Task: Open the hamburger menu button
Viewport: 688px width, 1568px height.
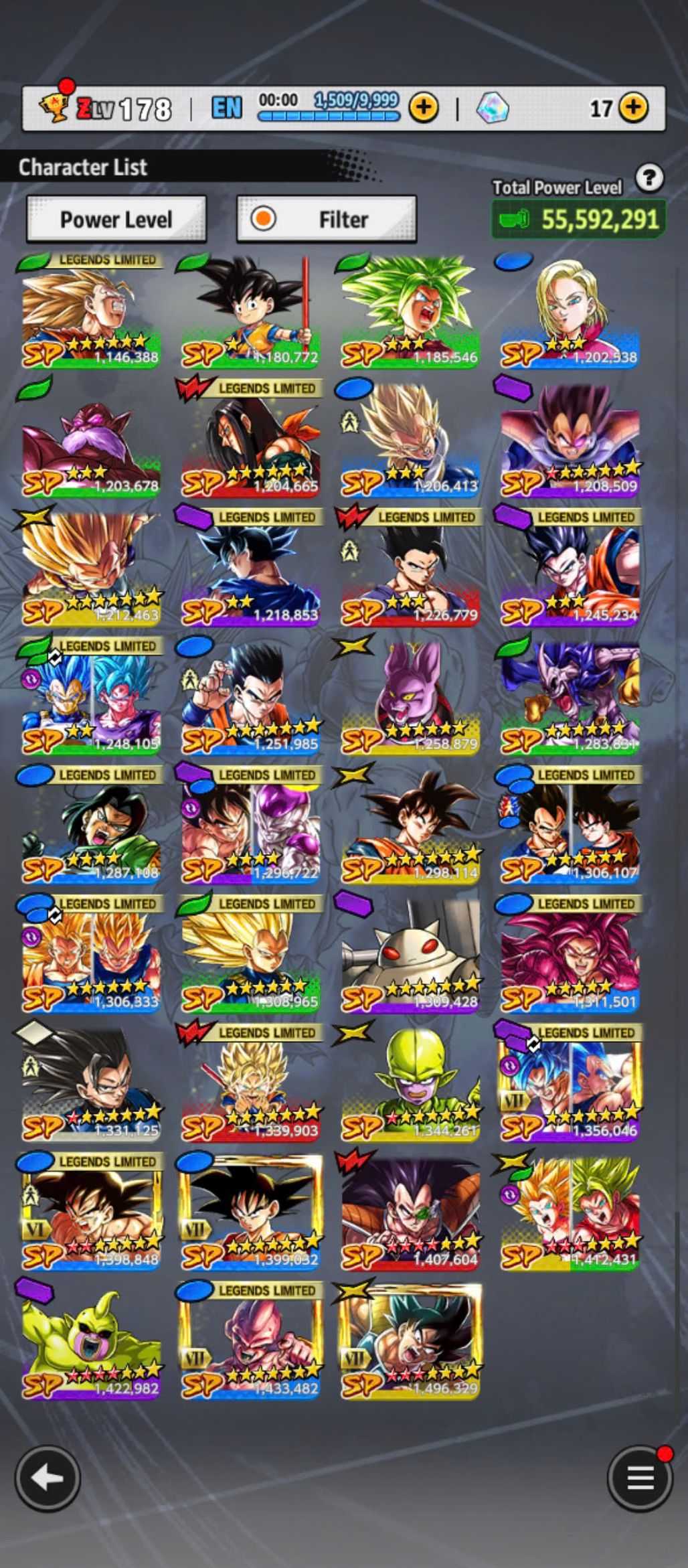Action: pos(639,1478)
